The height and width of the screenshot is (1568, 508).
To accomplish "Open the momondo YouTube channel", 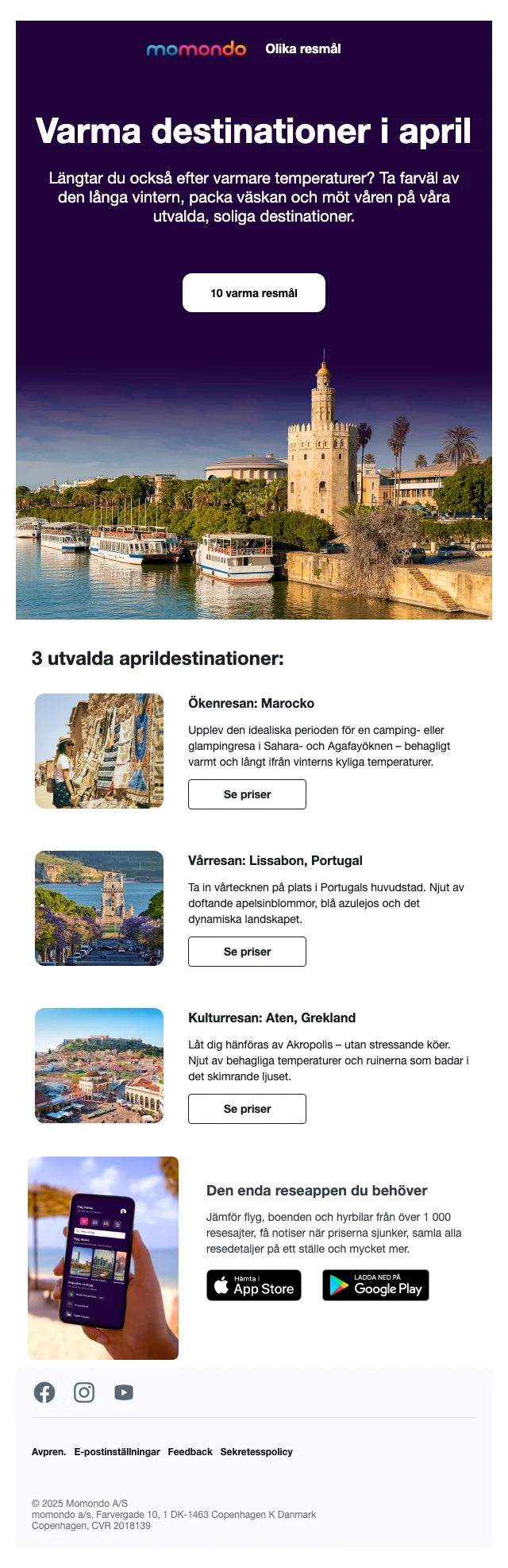I will point(124,1392).
